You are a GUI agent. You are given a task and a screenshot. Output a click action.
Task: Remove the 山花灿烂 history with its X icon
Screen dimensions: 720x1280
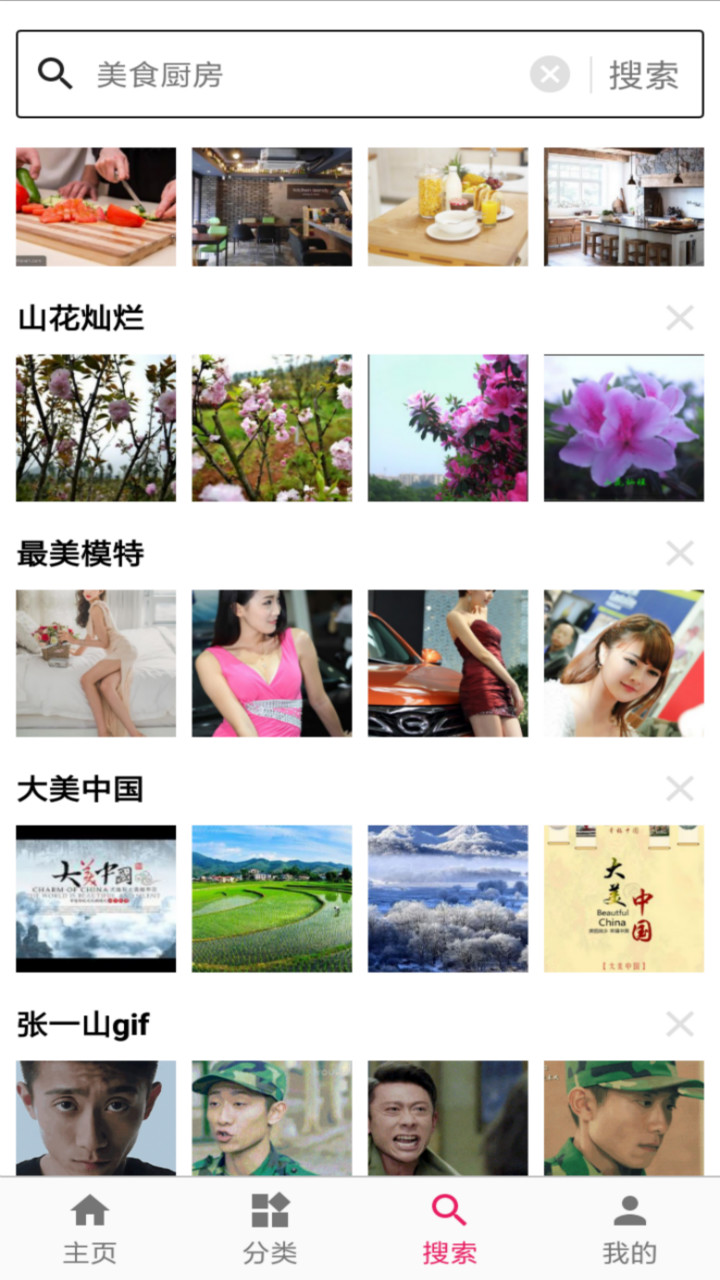coord(679,317)
